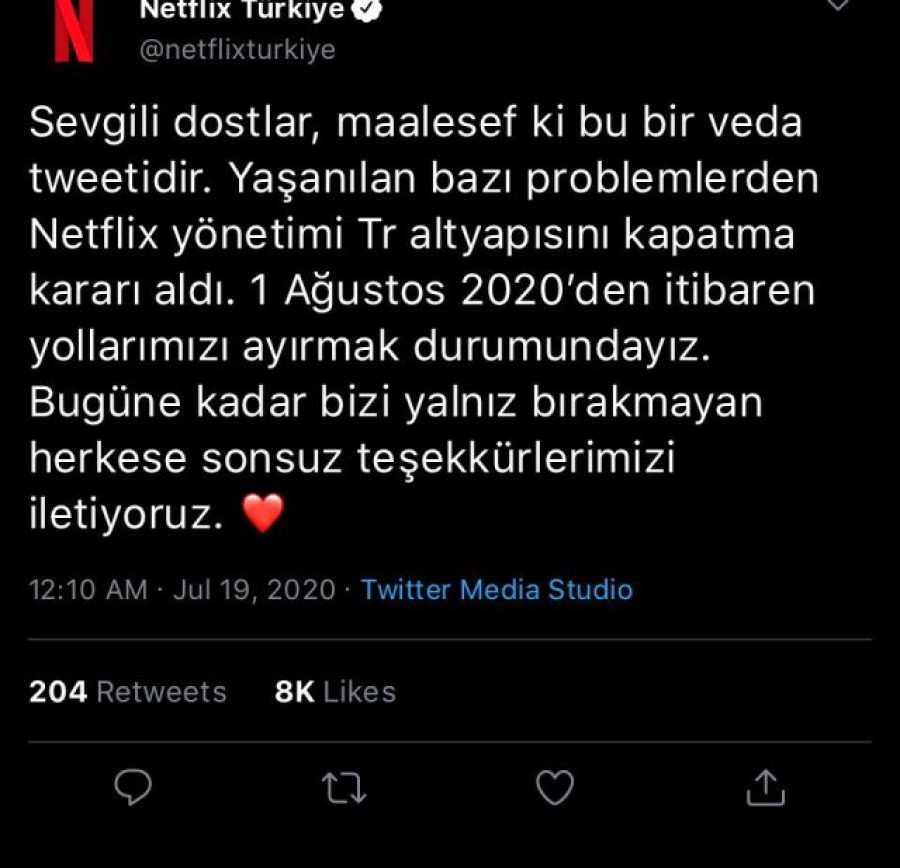Open the Twitter Media Studio link

pos(497,589)
